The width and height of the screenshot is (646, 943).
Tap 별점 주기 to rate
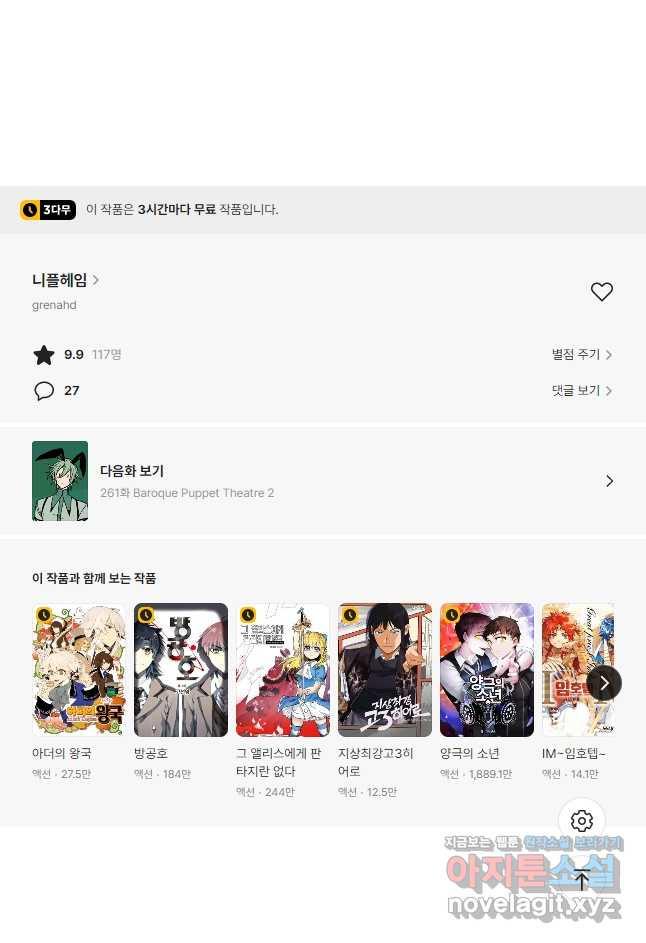[581, 355]
